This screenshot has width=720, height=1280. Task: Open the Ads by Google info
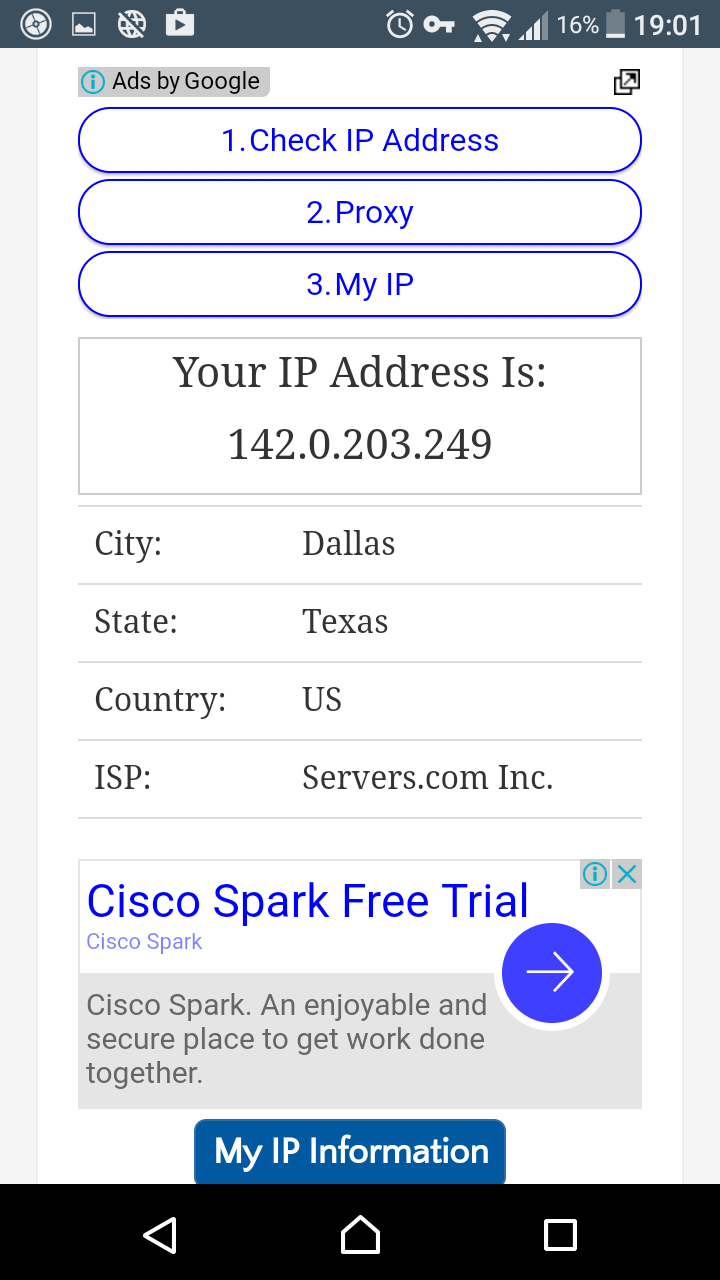[x=174, y=82]
